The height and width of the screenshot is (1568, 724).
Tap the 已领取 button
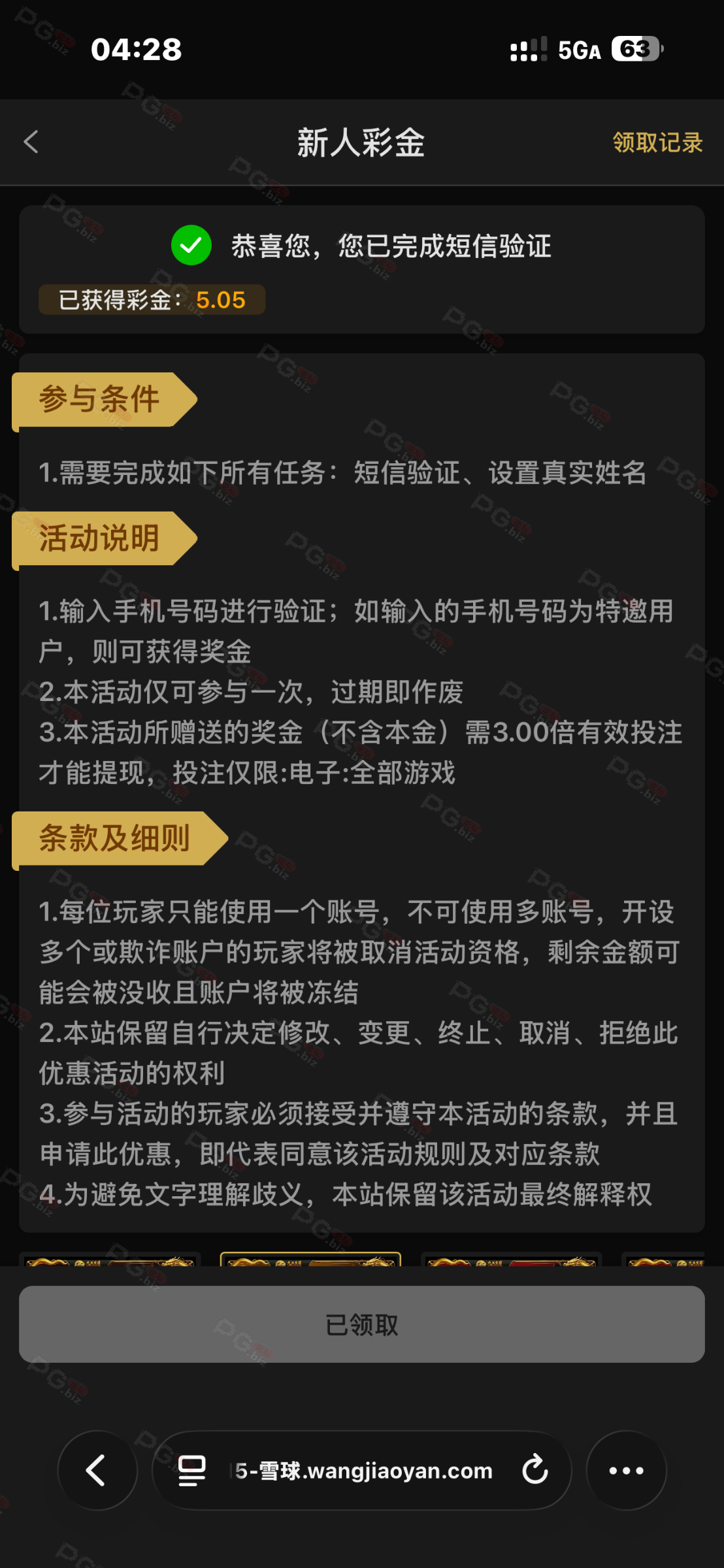pos(362,1324)
